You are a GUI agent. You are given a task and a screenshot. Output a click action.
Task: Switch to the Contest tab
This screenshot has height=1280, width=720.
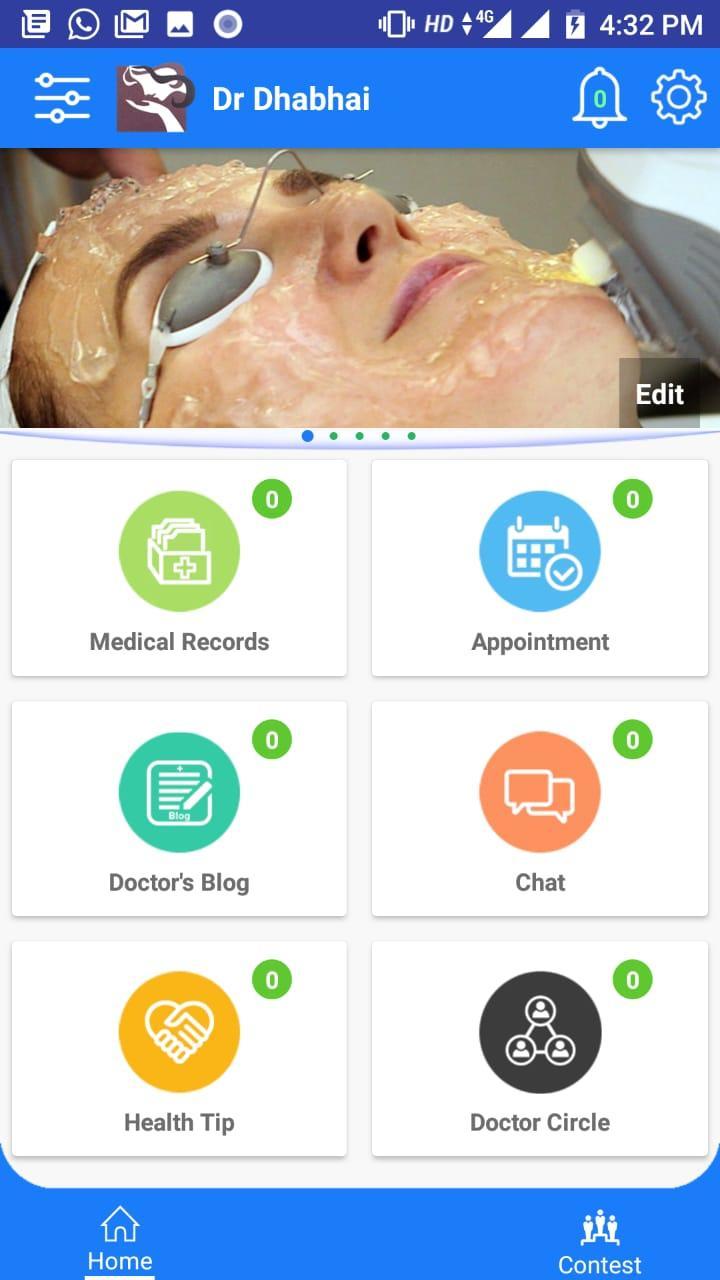pyautogui.click(x=599, y=1241)
